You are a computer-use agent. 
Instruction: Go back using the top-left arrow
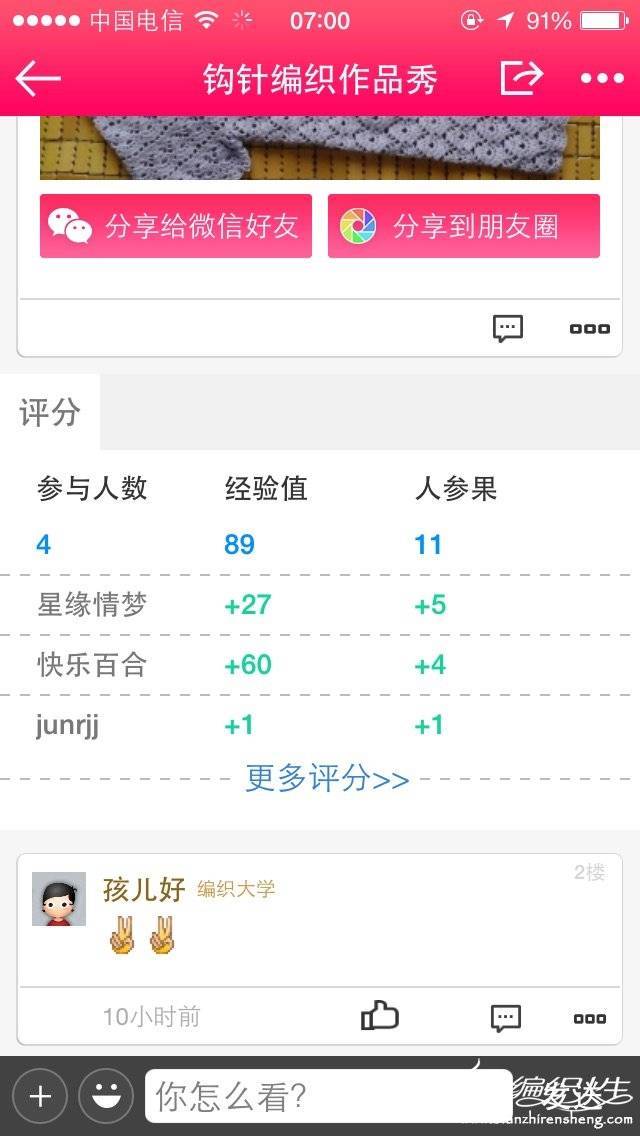(38, 78)
